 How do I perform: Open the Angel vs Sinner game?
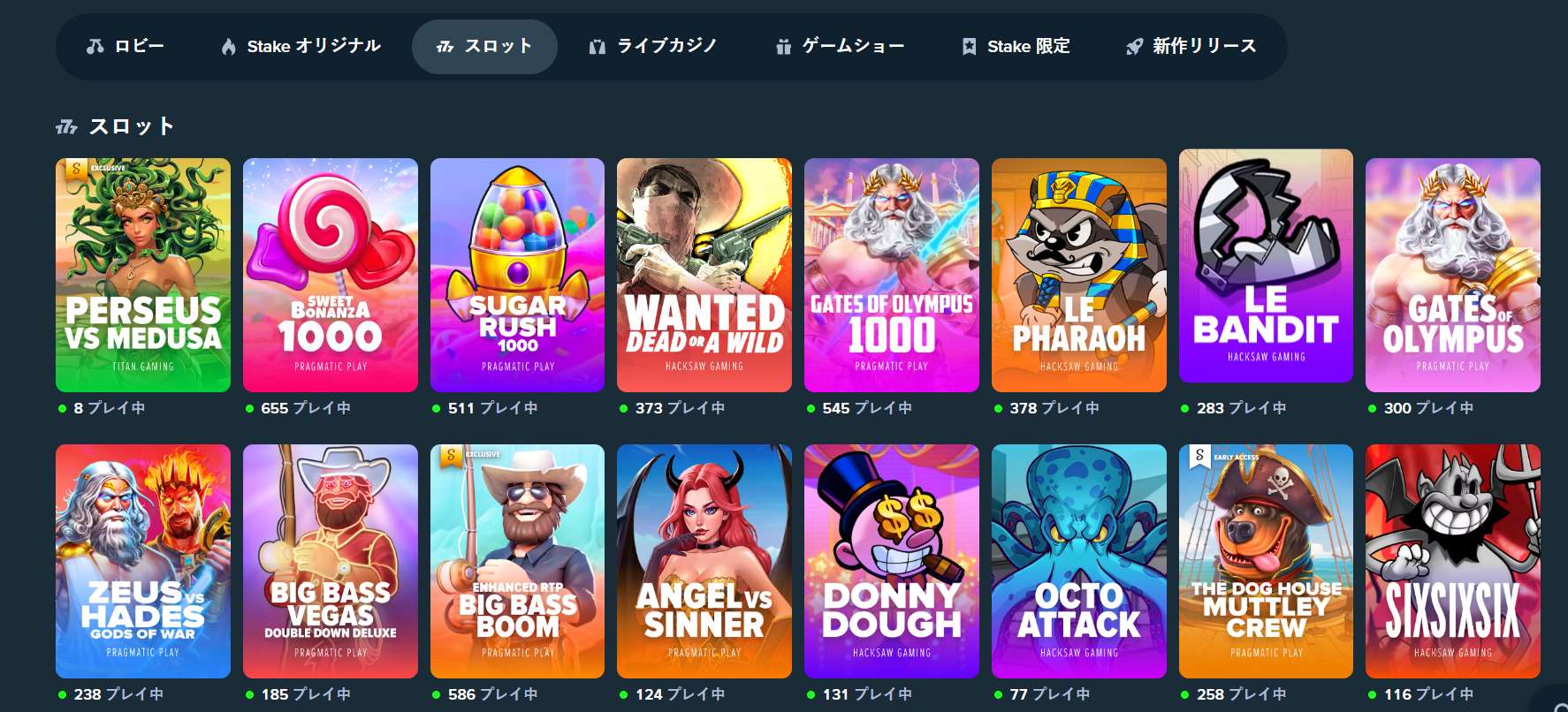(x=704, y=561)
